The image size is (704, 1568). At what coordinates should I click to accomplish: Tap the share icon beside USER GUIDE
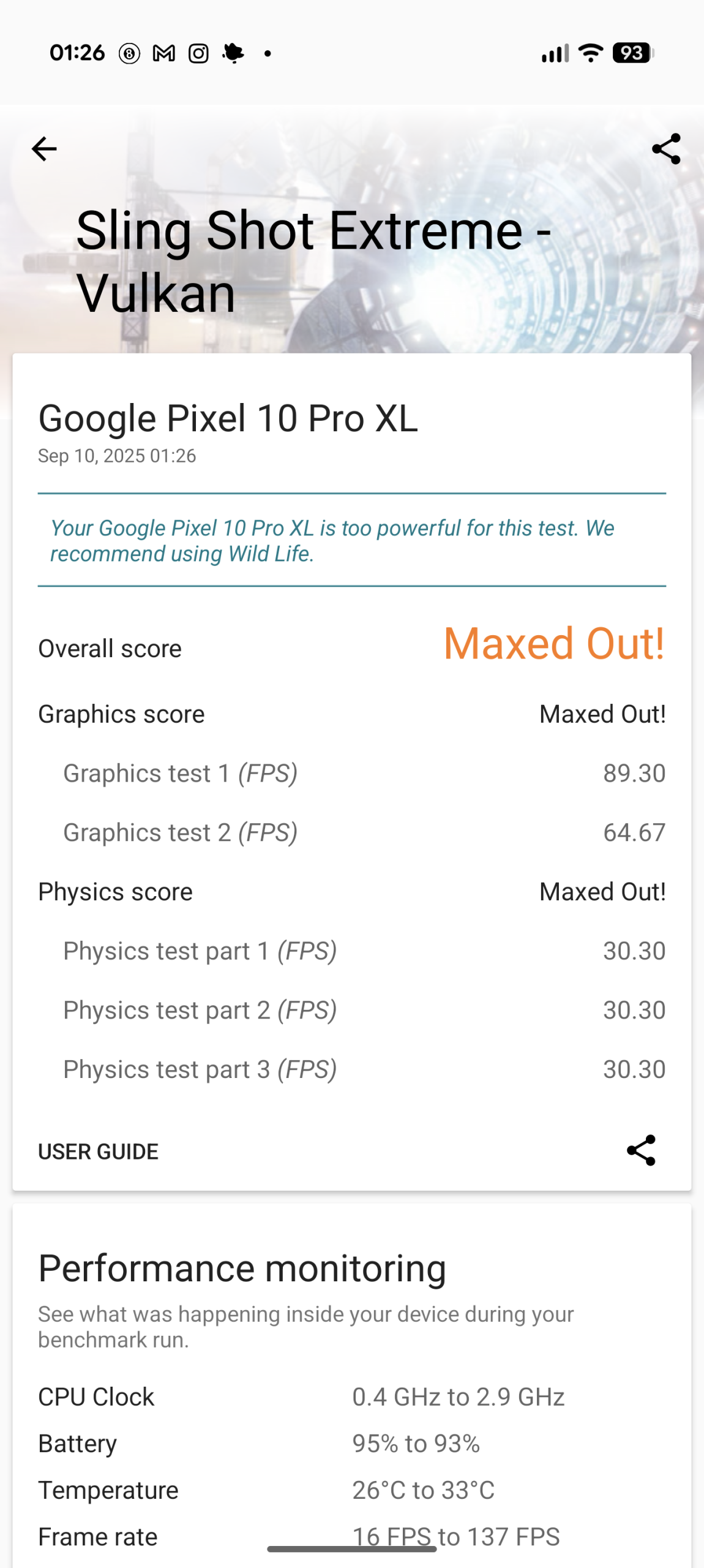[x=641, y=1150]
